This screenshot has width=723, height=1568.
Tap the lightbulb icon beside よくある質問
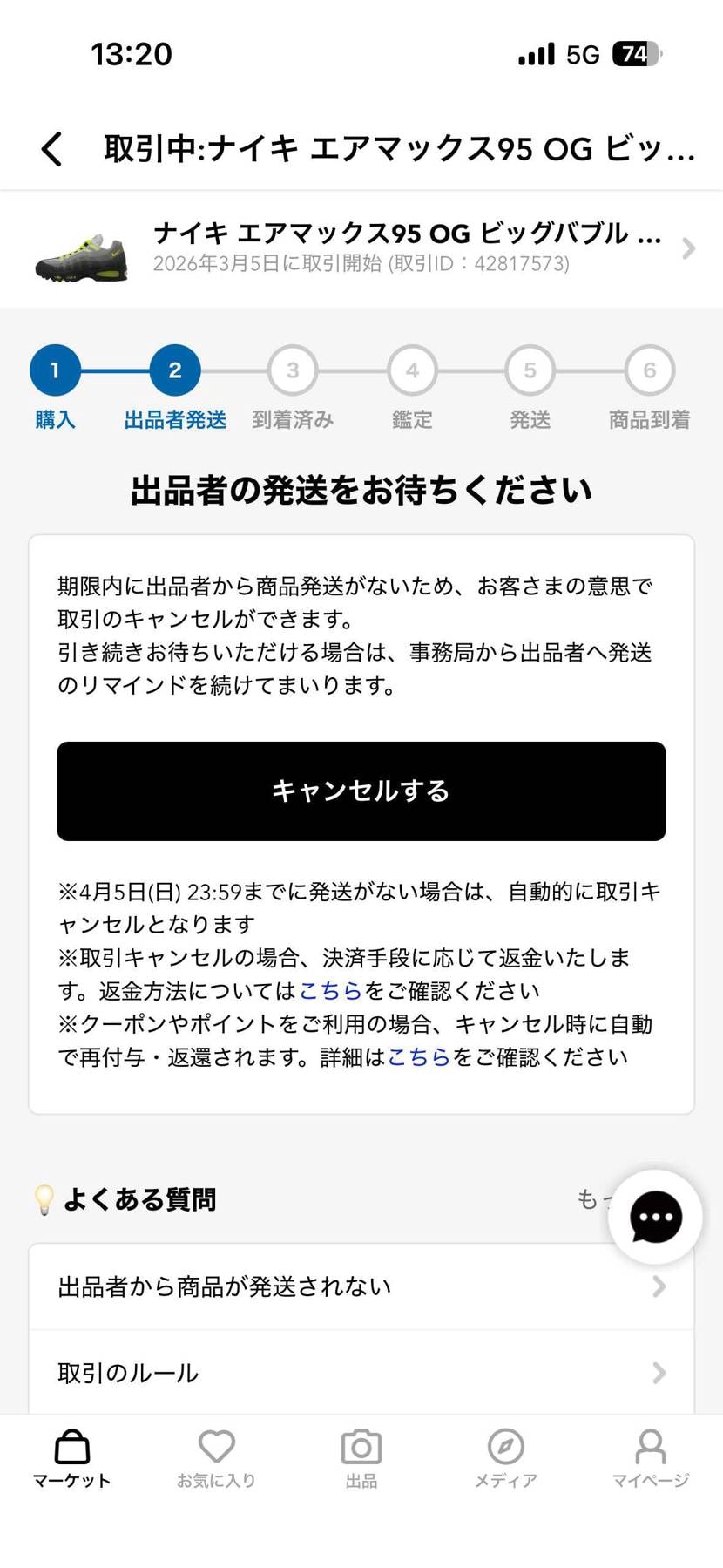click(x=44, y=1199)
